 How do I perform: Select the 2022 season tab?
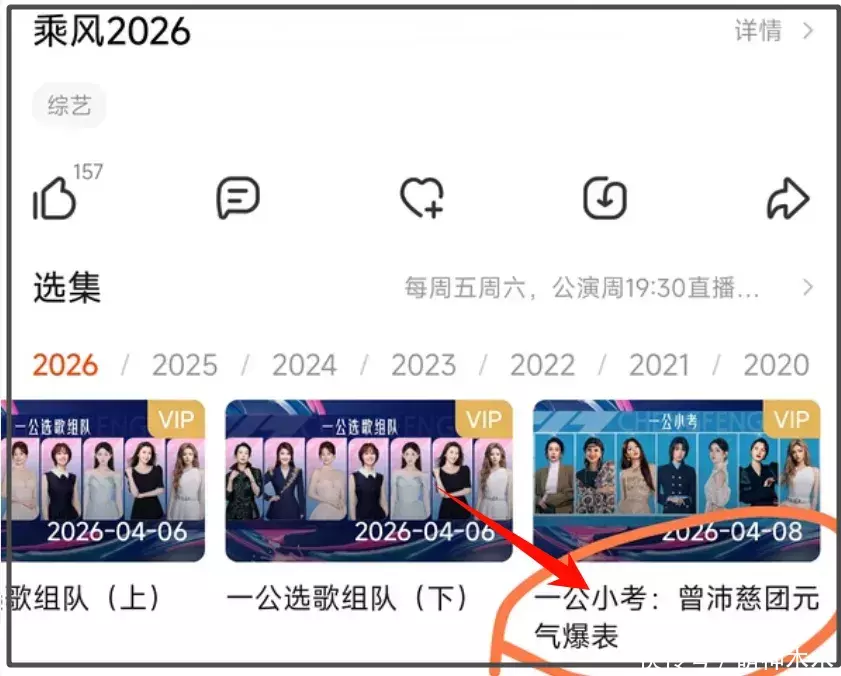tap(542, 365)
